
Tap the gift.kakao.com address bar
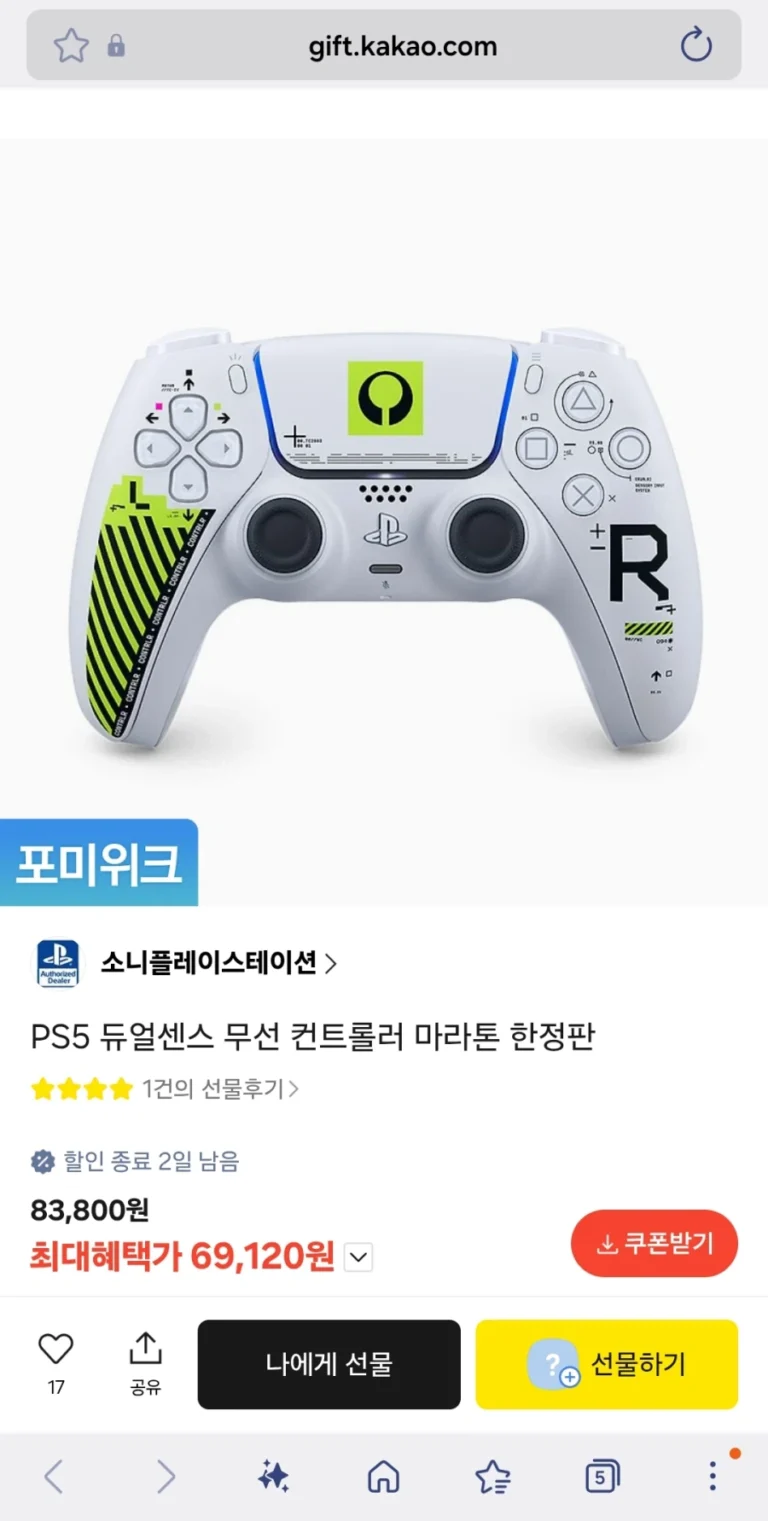tap(402, 46)
